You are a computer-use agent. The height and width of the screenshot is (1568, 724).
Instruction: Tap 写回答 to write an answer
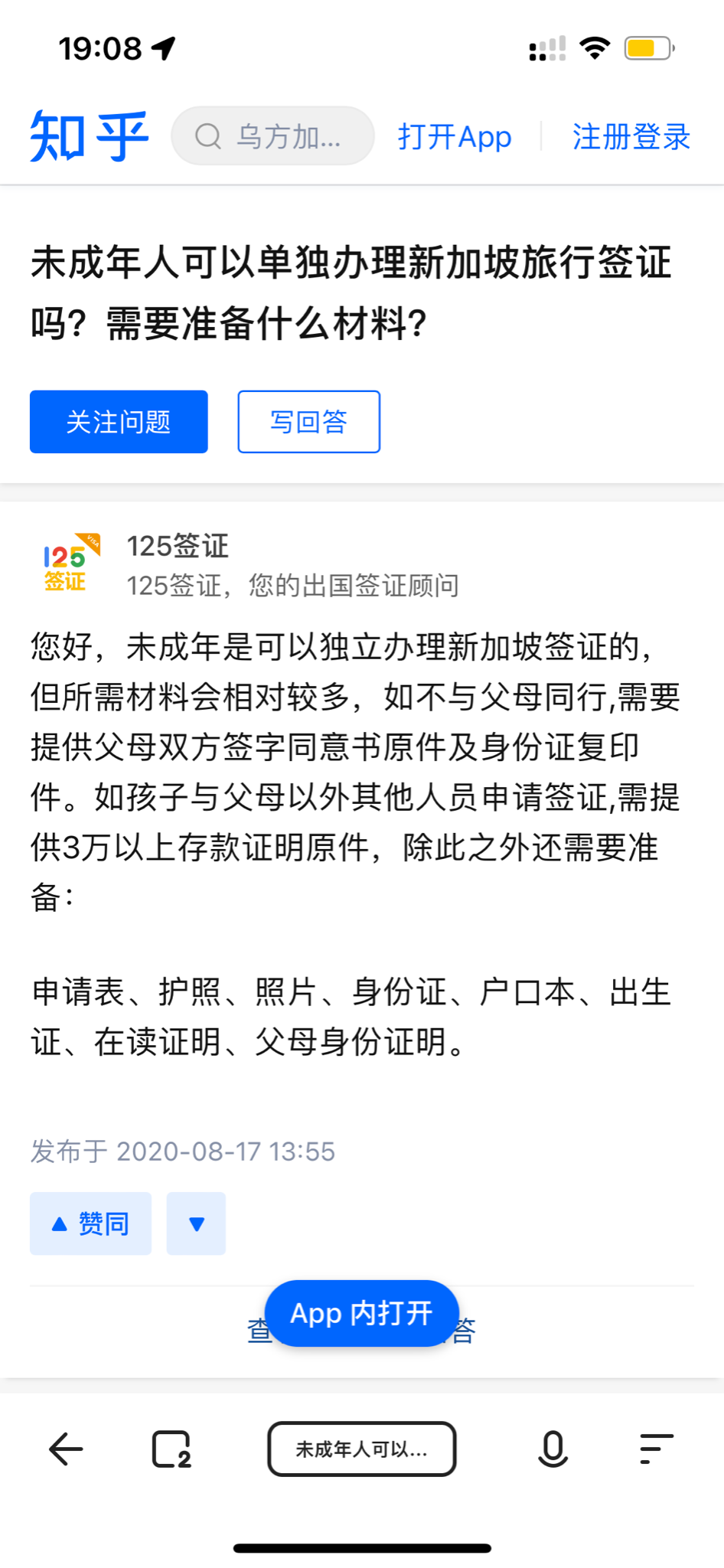[308, 422]
